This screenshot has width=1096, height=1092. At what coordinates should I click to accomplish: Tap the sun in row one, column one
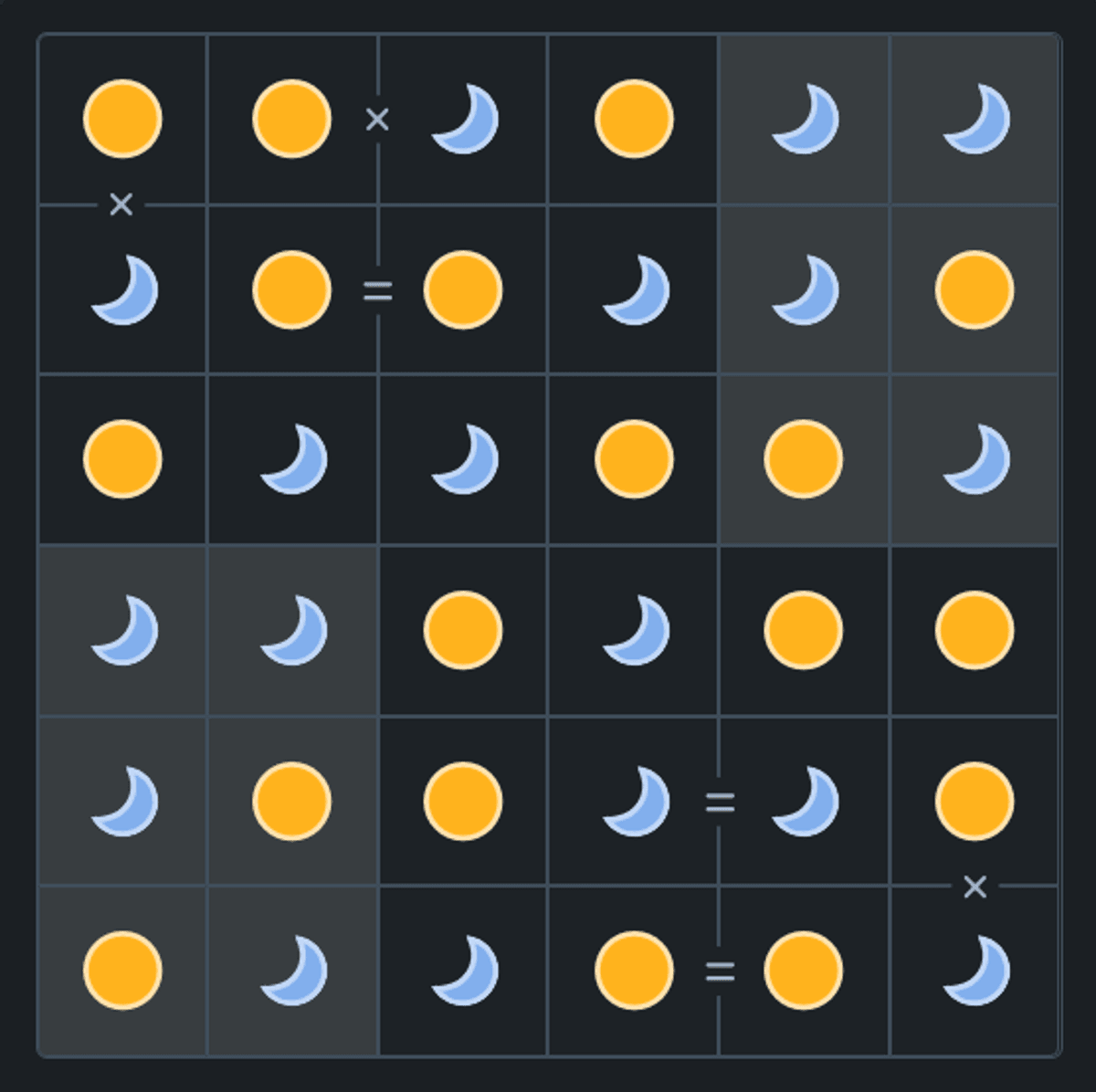[x=122, y=119]
